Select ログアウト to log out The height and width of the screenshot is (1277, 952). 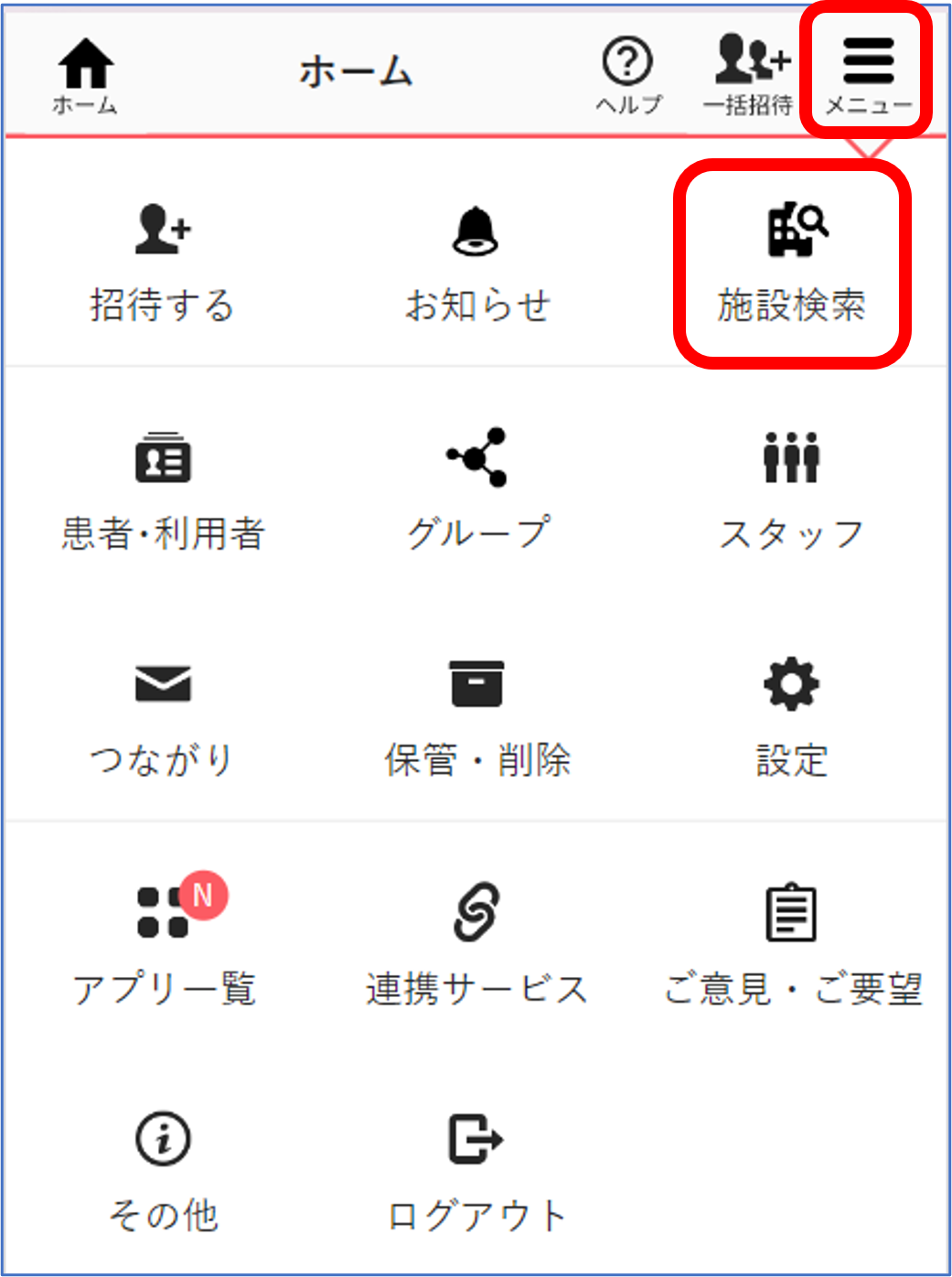click(476, 1174)
